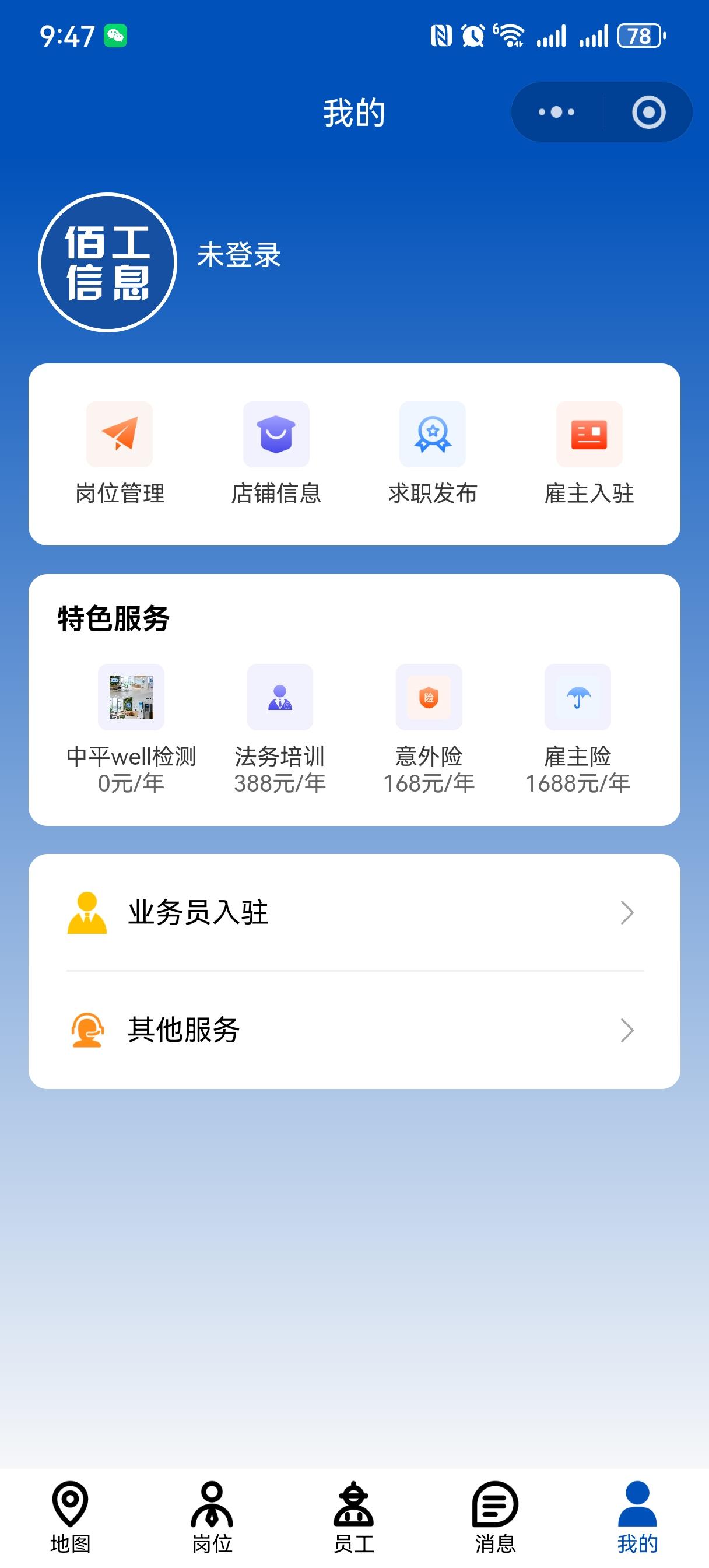Viewport: 709px width, 1568px height.
Task: Select the 我的 tab
Action: tap(637, 1515)
